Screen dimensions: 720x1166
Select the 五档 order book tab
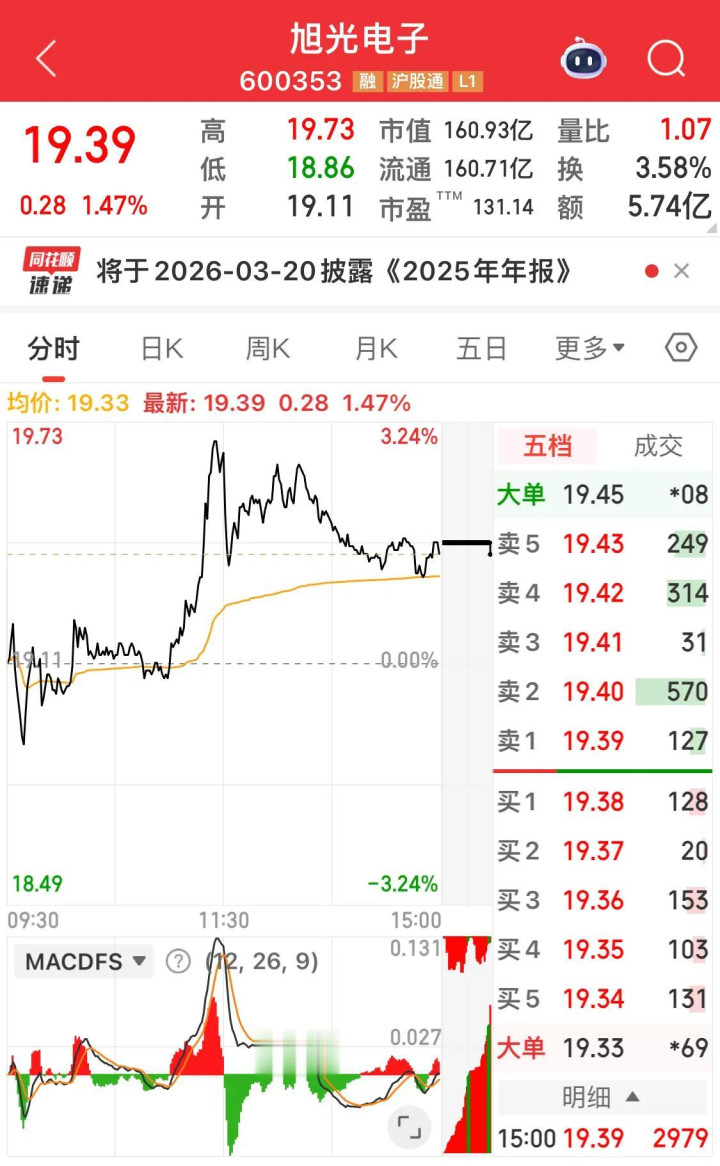point(547,446)
